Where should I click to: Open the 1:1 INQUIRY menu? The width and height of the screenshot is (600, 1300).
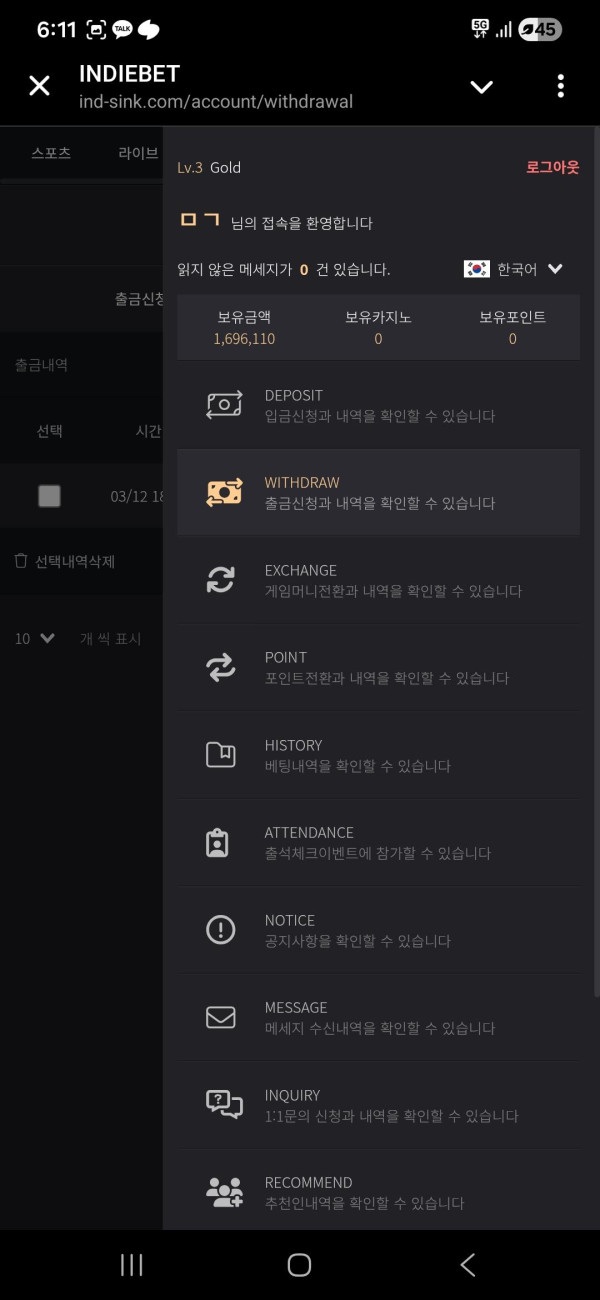pyautogui.click(x=378, y=1105)
